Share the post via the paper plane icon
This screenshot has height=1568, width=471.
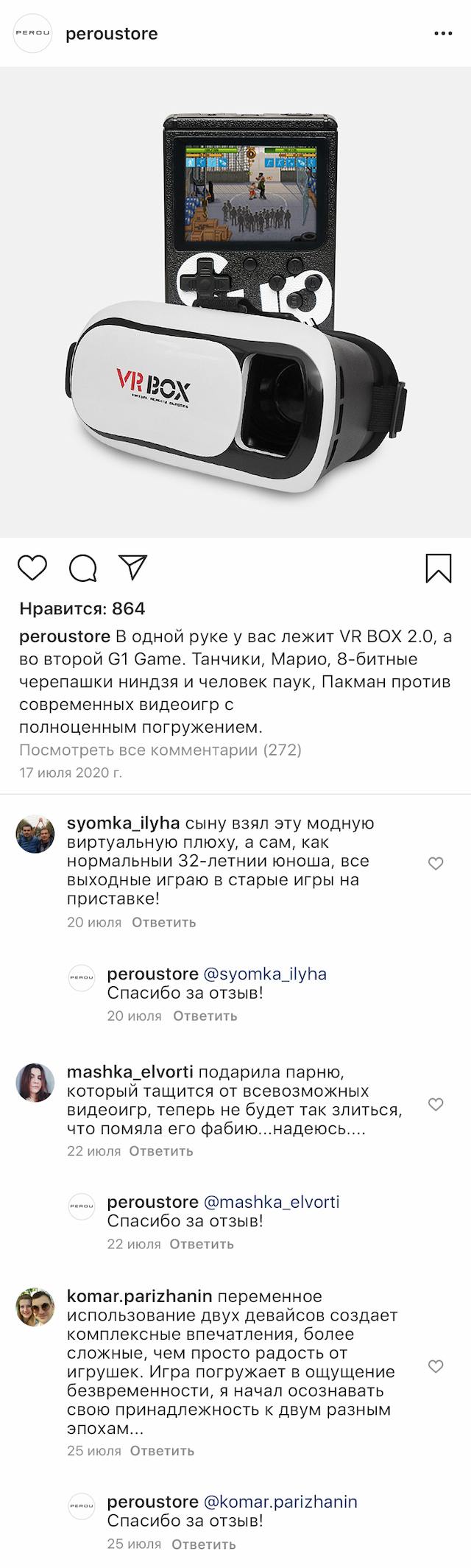pyautogui.click(x=133, y=567)
